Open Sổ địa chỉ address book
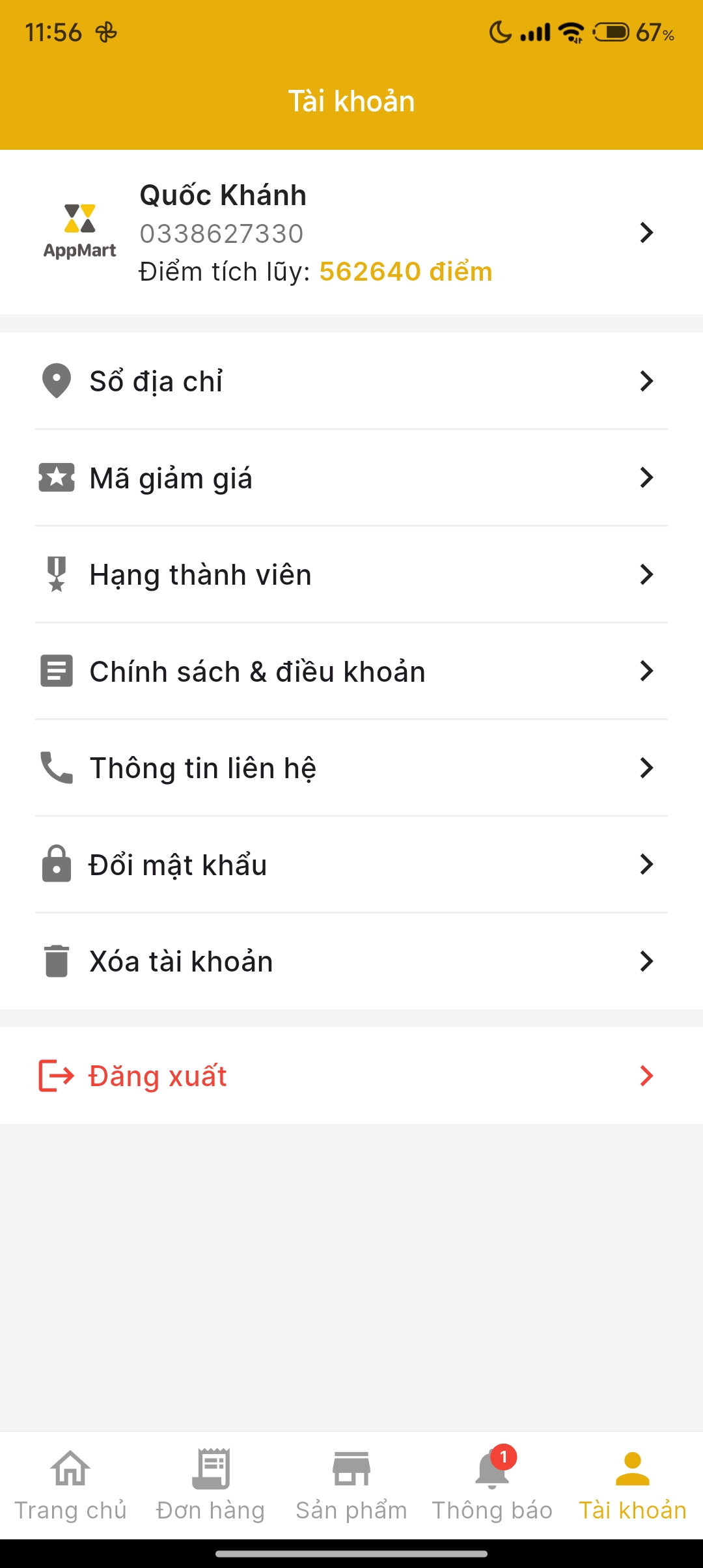Image resolution: width=703 pixels, height=1568 pixels. click(351, 381)
